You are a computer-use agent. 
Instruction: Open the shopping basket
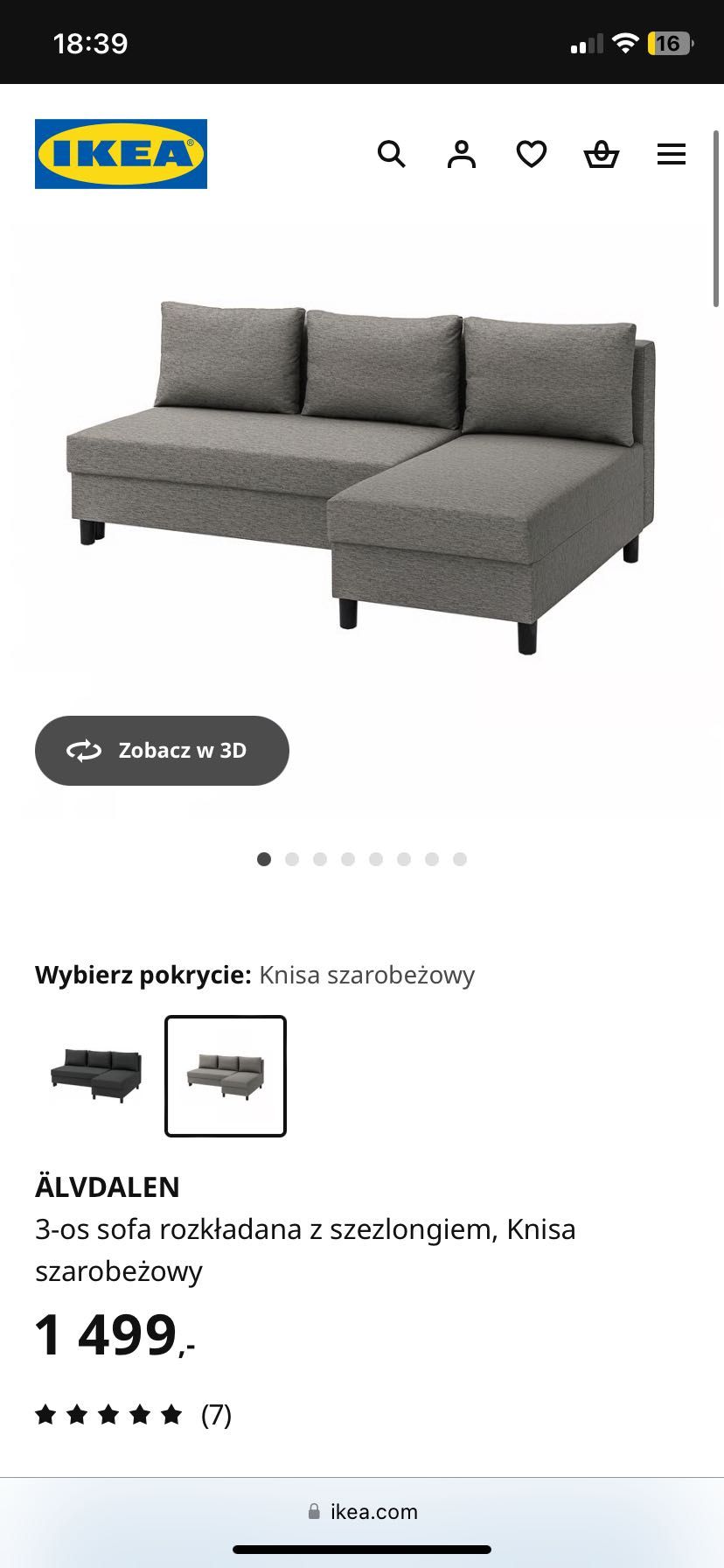click(602, 154)
